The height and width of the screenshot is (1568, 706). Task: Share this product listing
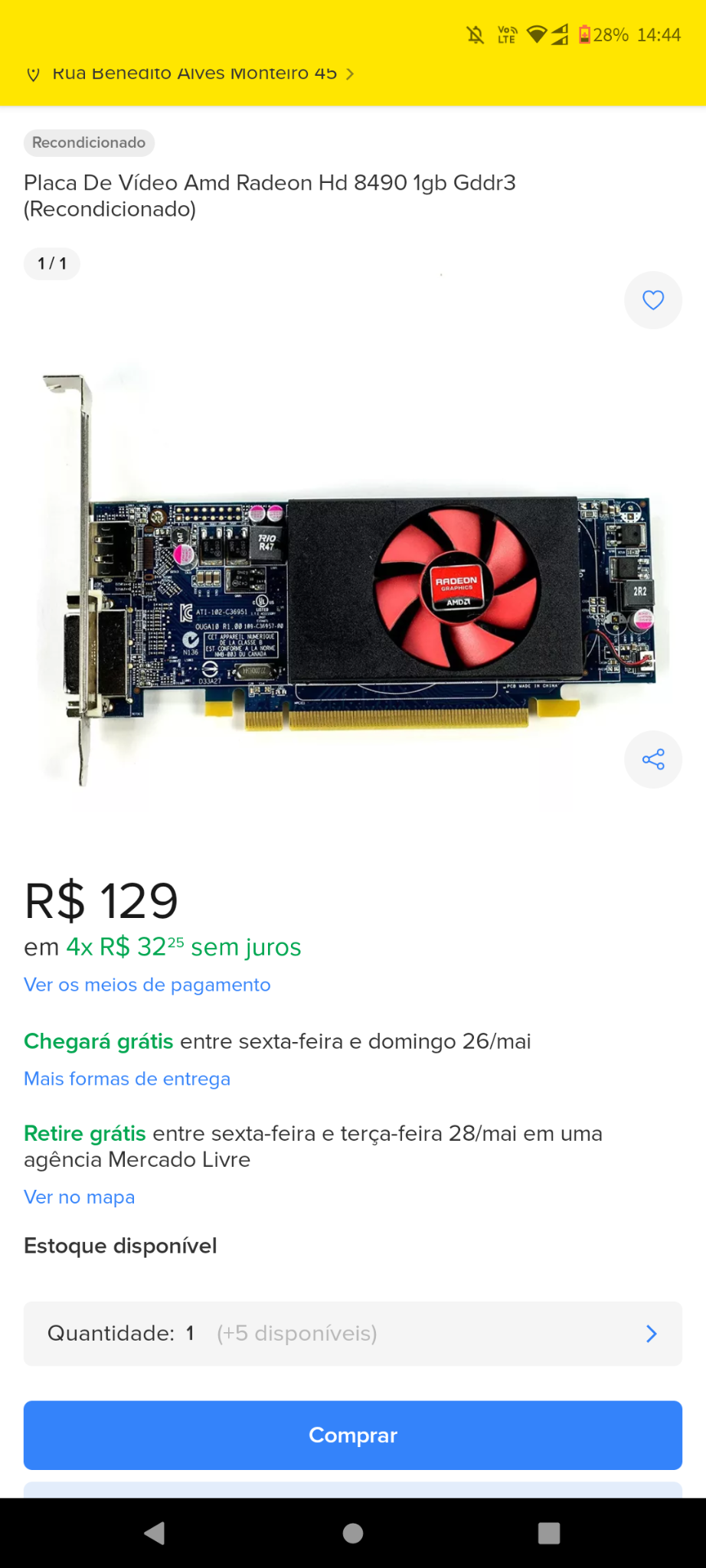click(652, 759)
